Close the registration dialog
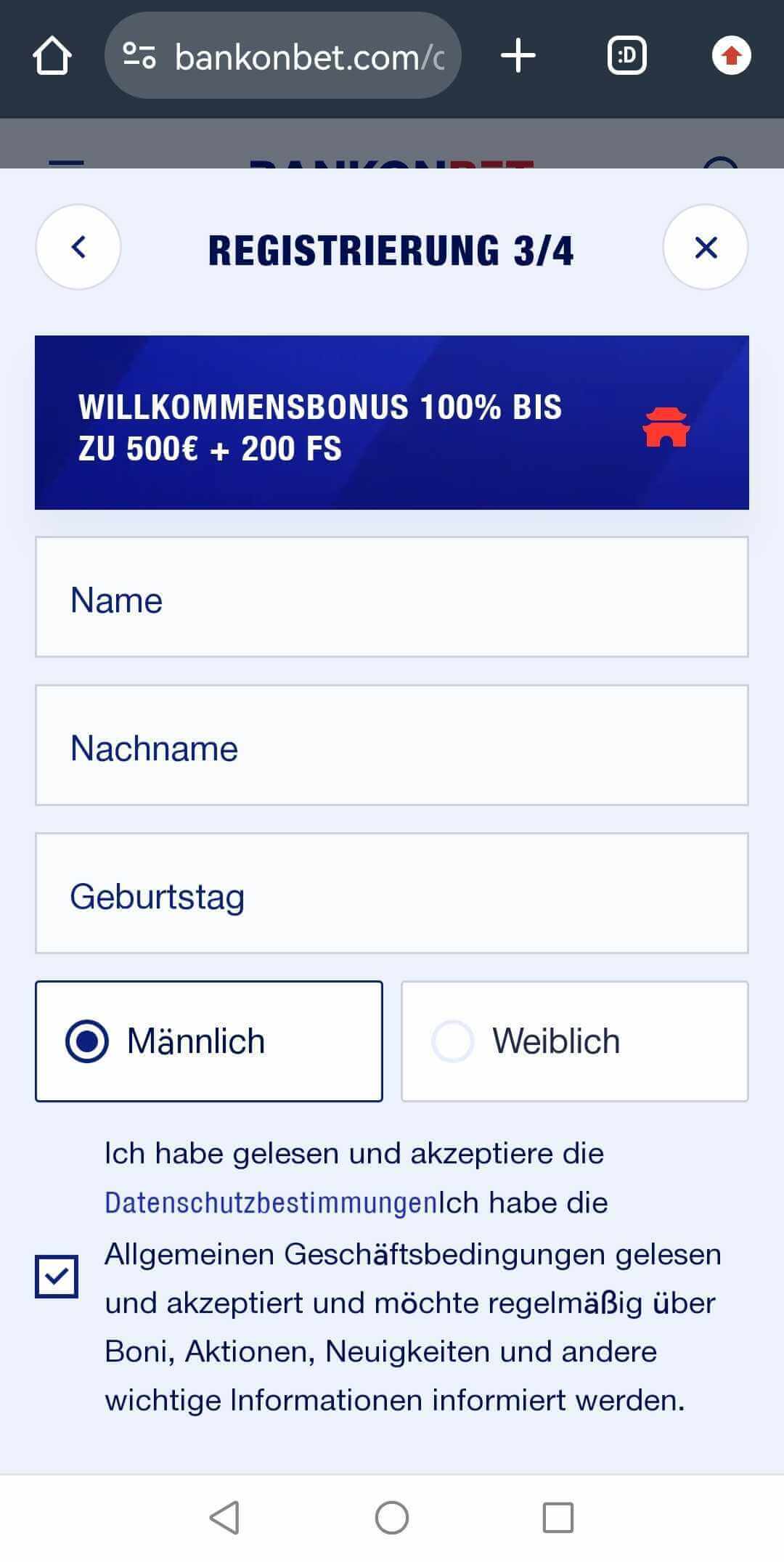 706,248
